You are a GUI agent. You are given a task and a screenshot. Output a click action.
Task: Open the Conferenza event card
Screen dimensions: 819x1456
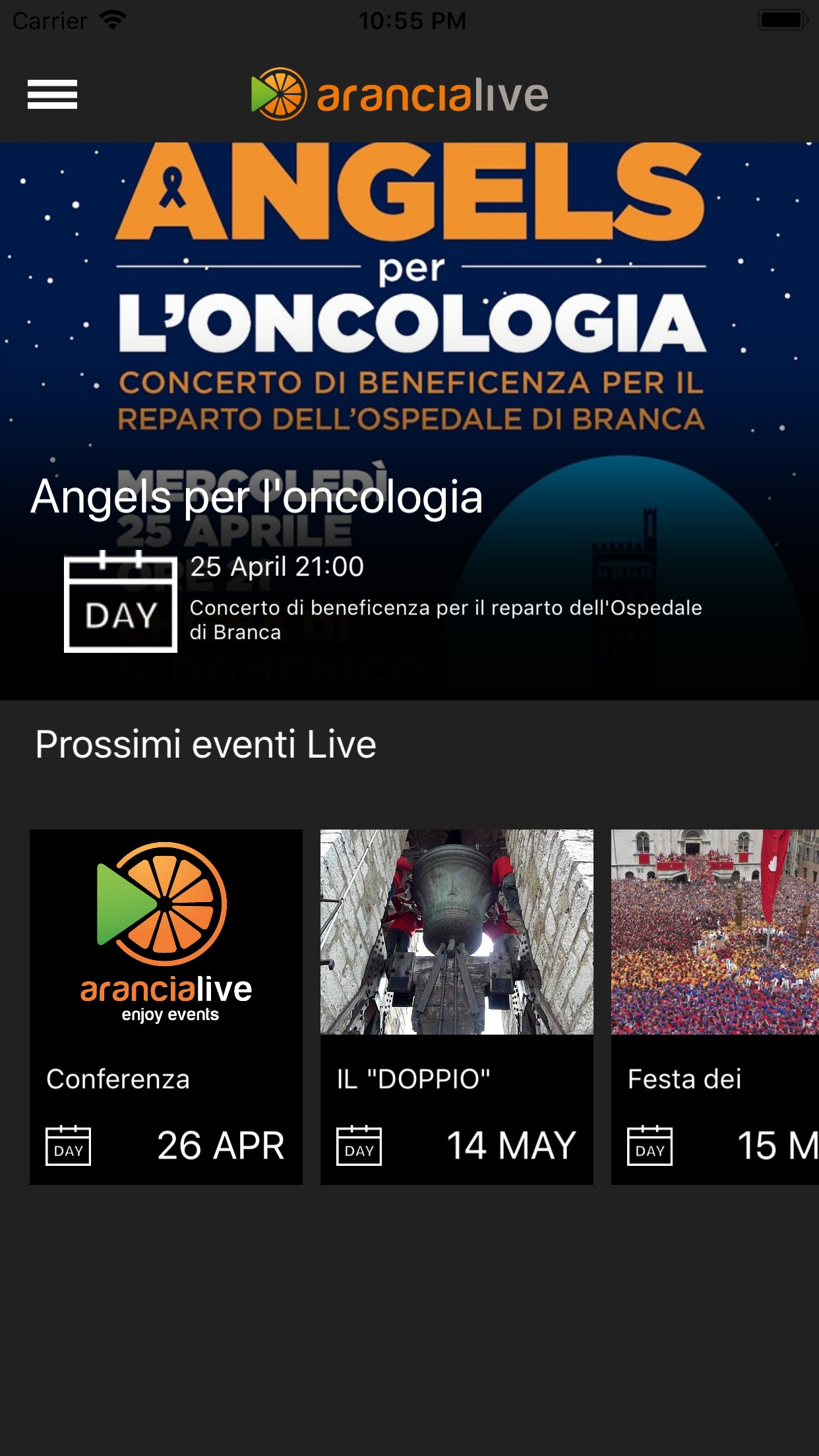click(166, 1006)
